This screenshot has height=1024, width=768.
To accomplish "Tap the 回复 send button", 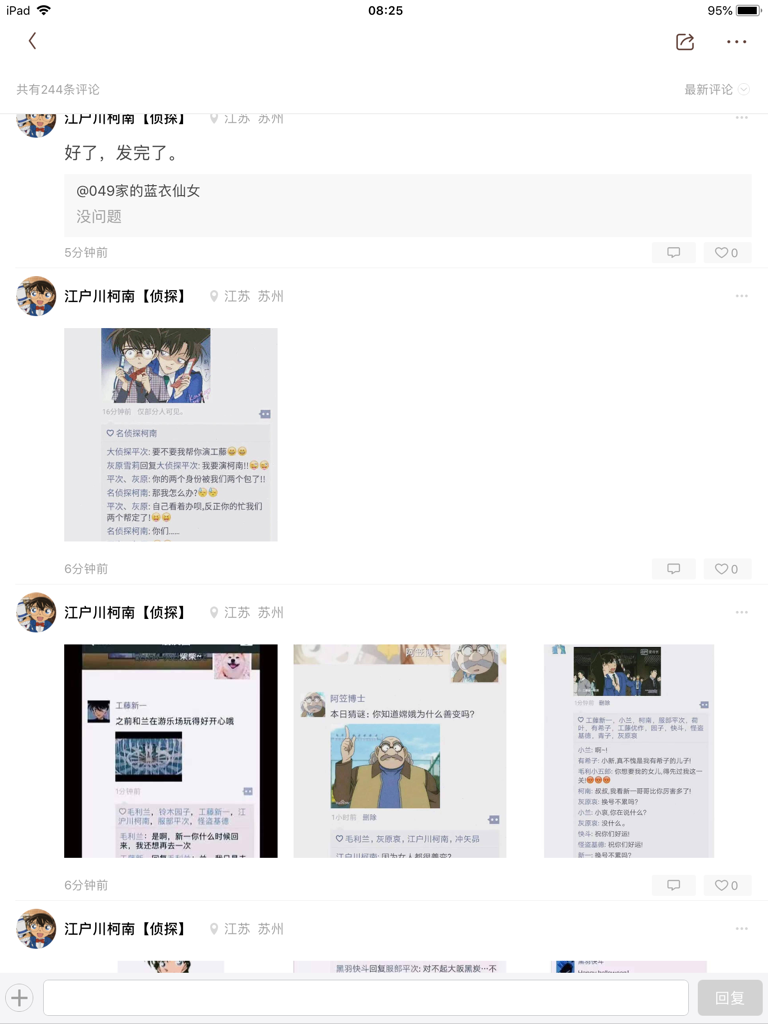I will click(730, 997).
